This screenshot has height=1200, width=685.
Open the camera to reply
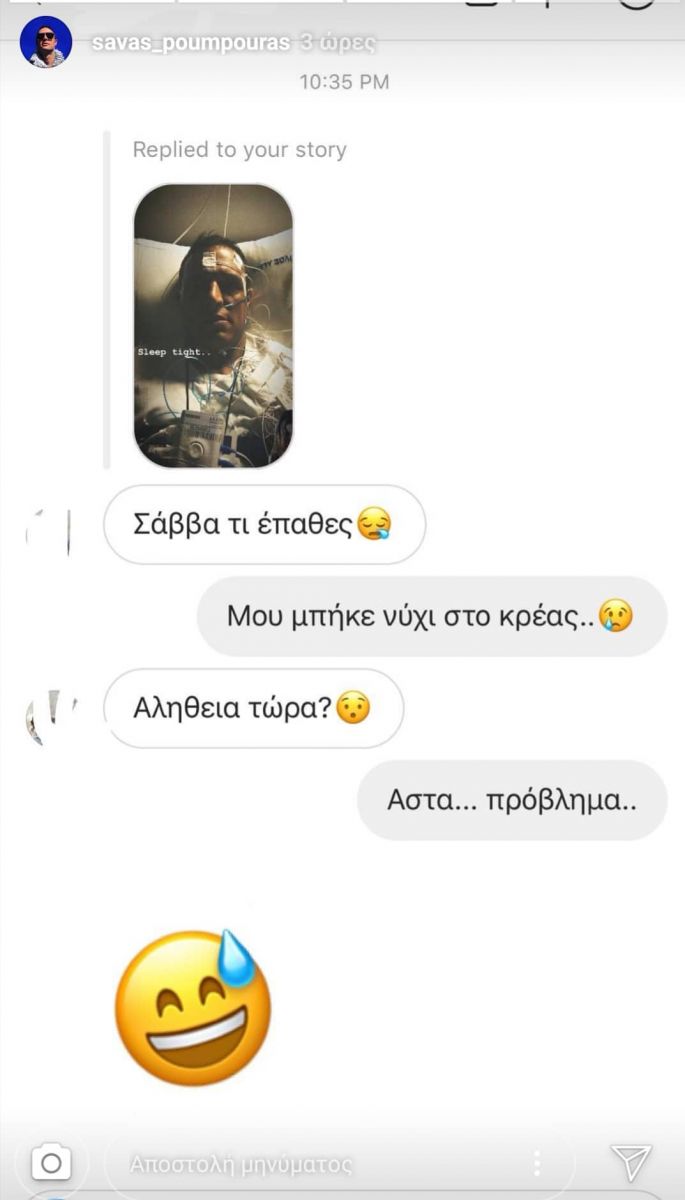click(x=51, y=1163)
